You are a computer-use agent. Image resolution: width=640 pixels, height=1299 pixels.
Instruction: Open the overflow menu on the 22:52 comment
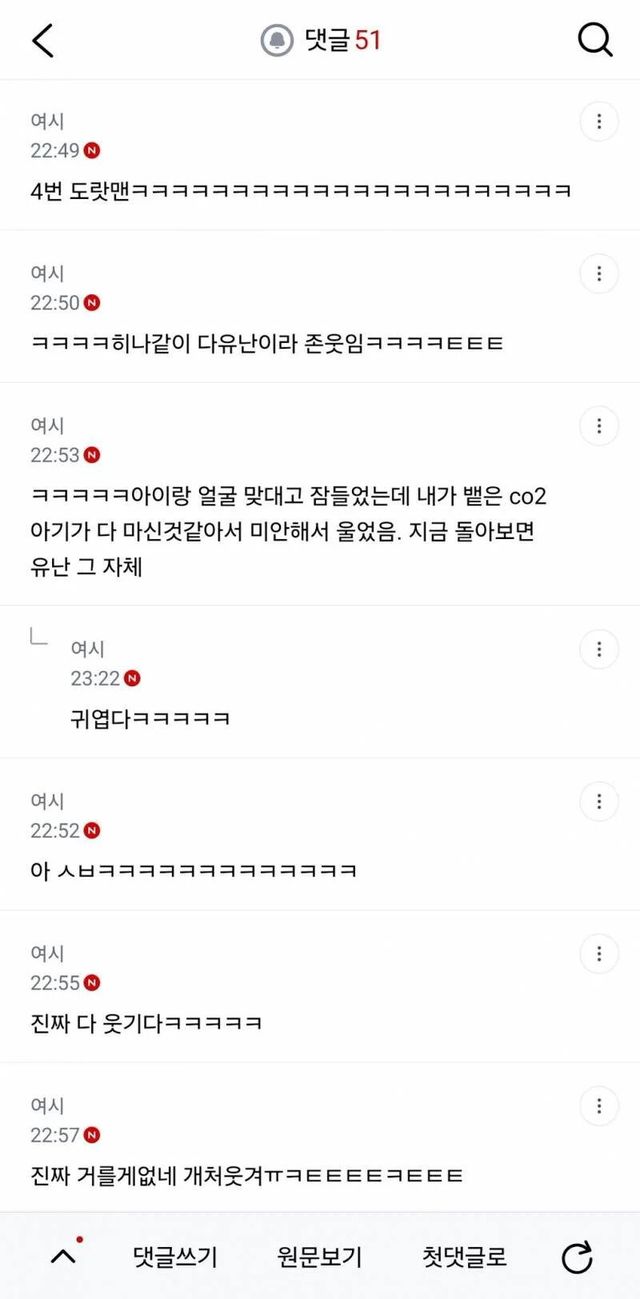[599, 802]
